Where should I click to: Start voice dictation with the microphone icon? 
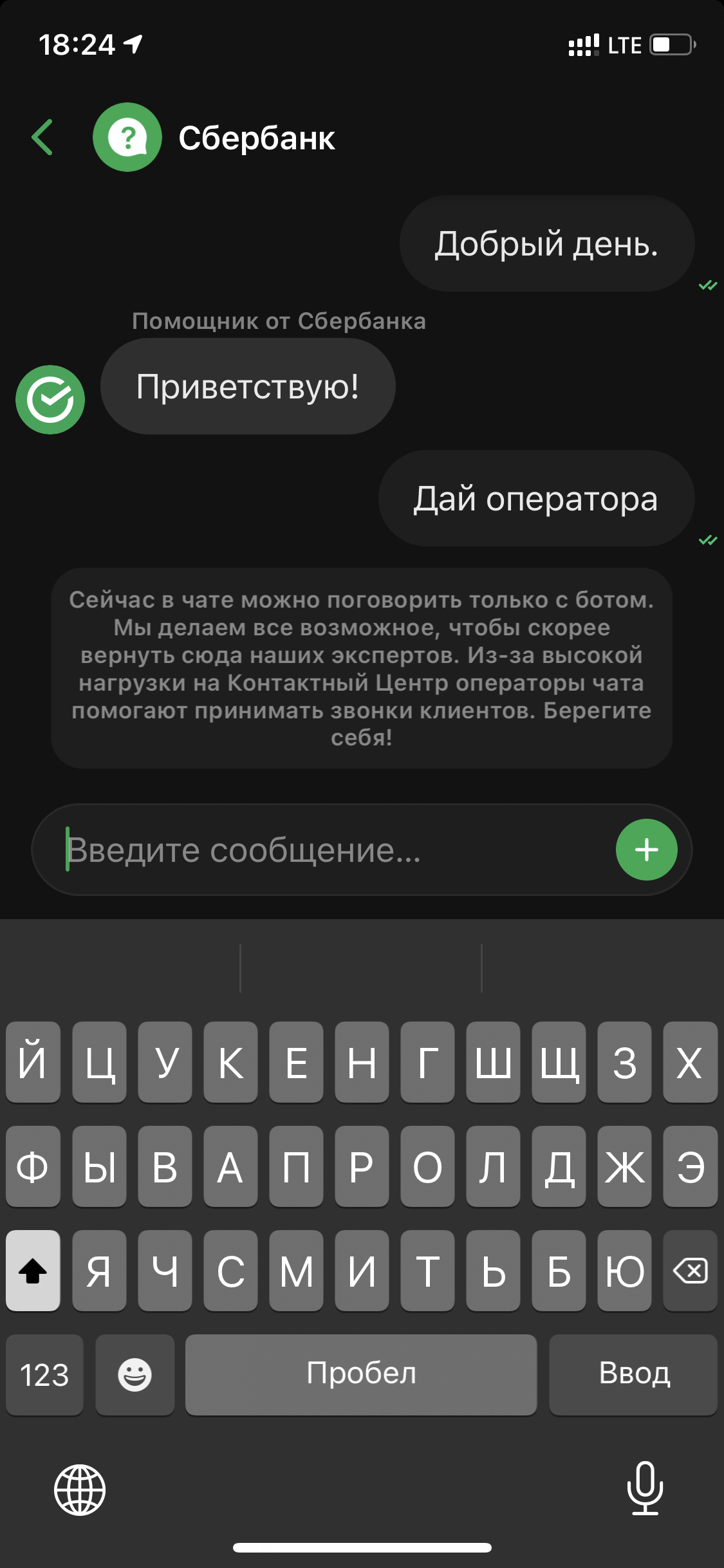[x=645, y=1488]
